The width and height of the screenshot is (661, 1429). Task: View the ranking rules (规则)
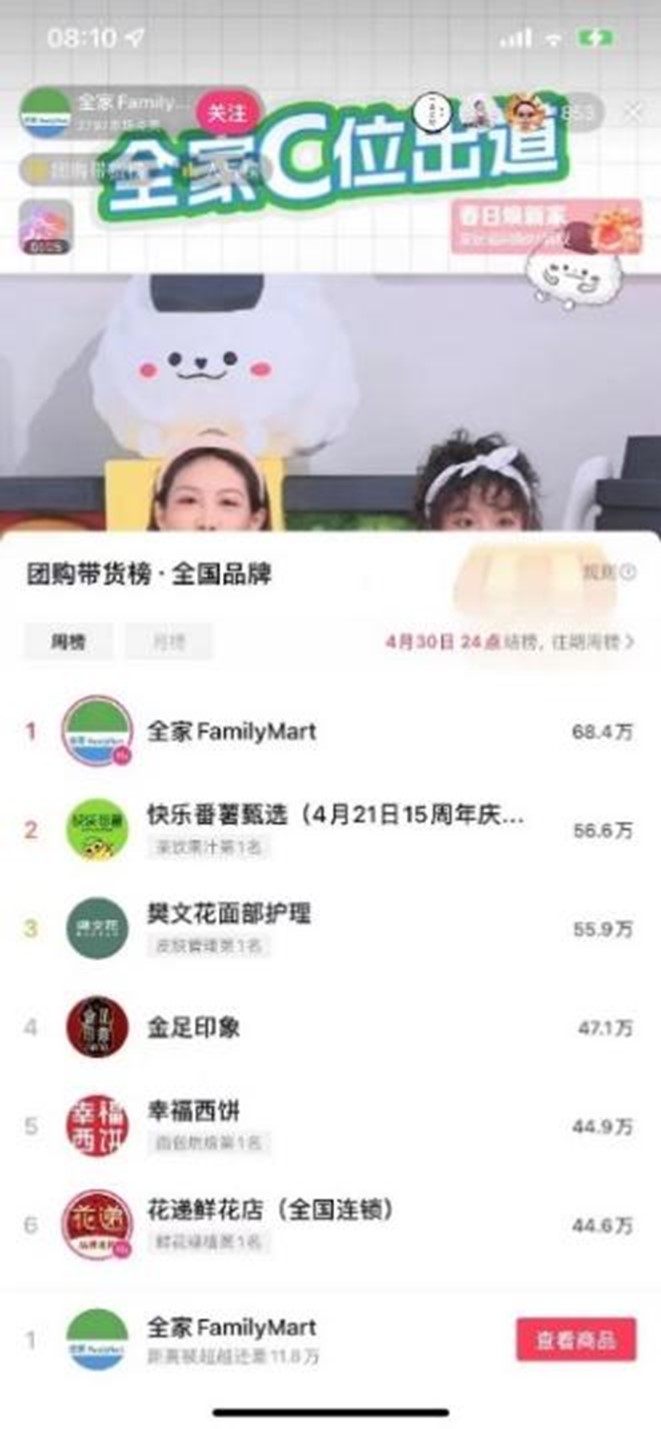(x=610, y=572)
